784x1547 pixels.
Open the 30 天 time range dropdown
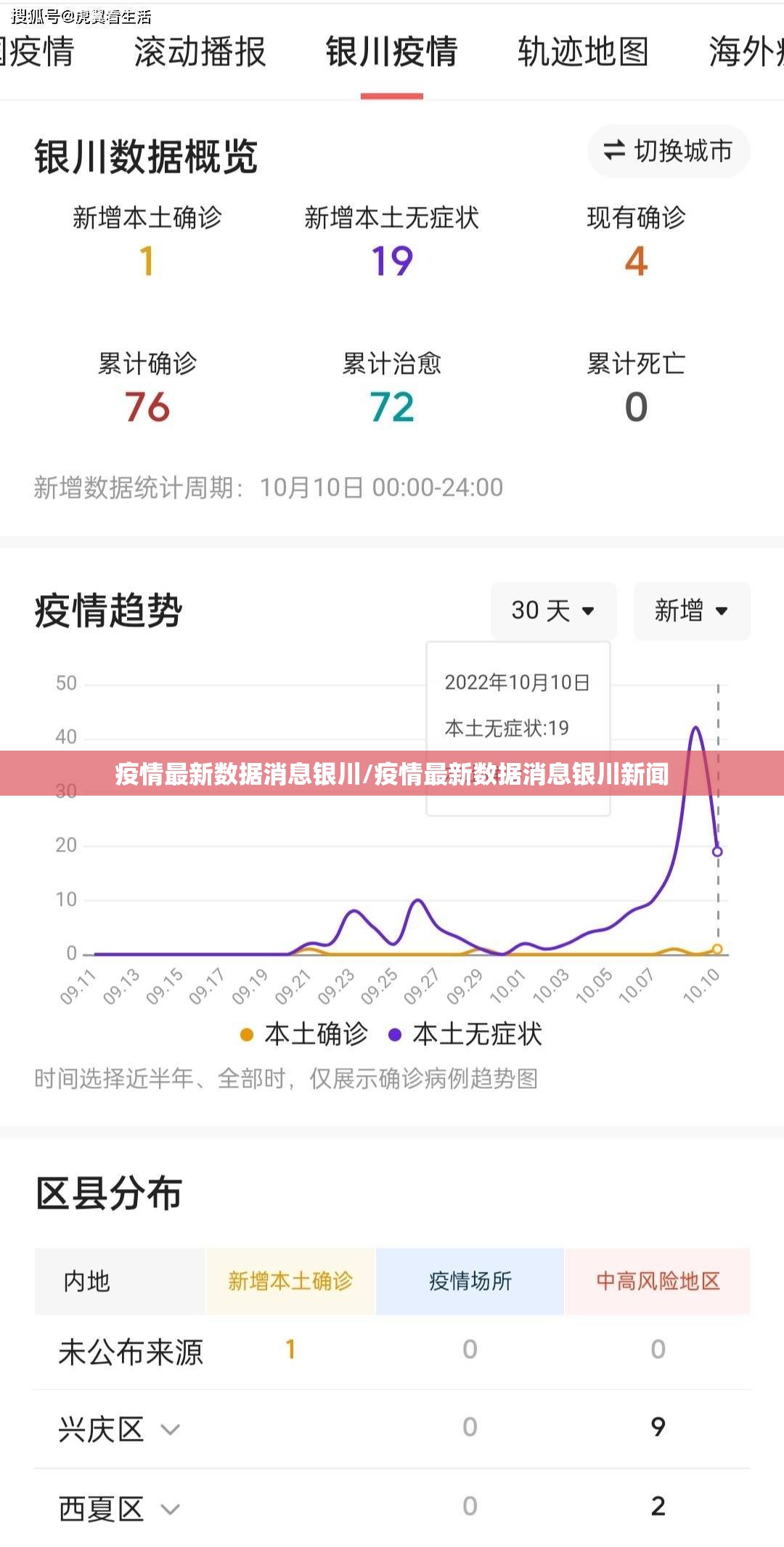[x=553, y=611]
